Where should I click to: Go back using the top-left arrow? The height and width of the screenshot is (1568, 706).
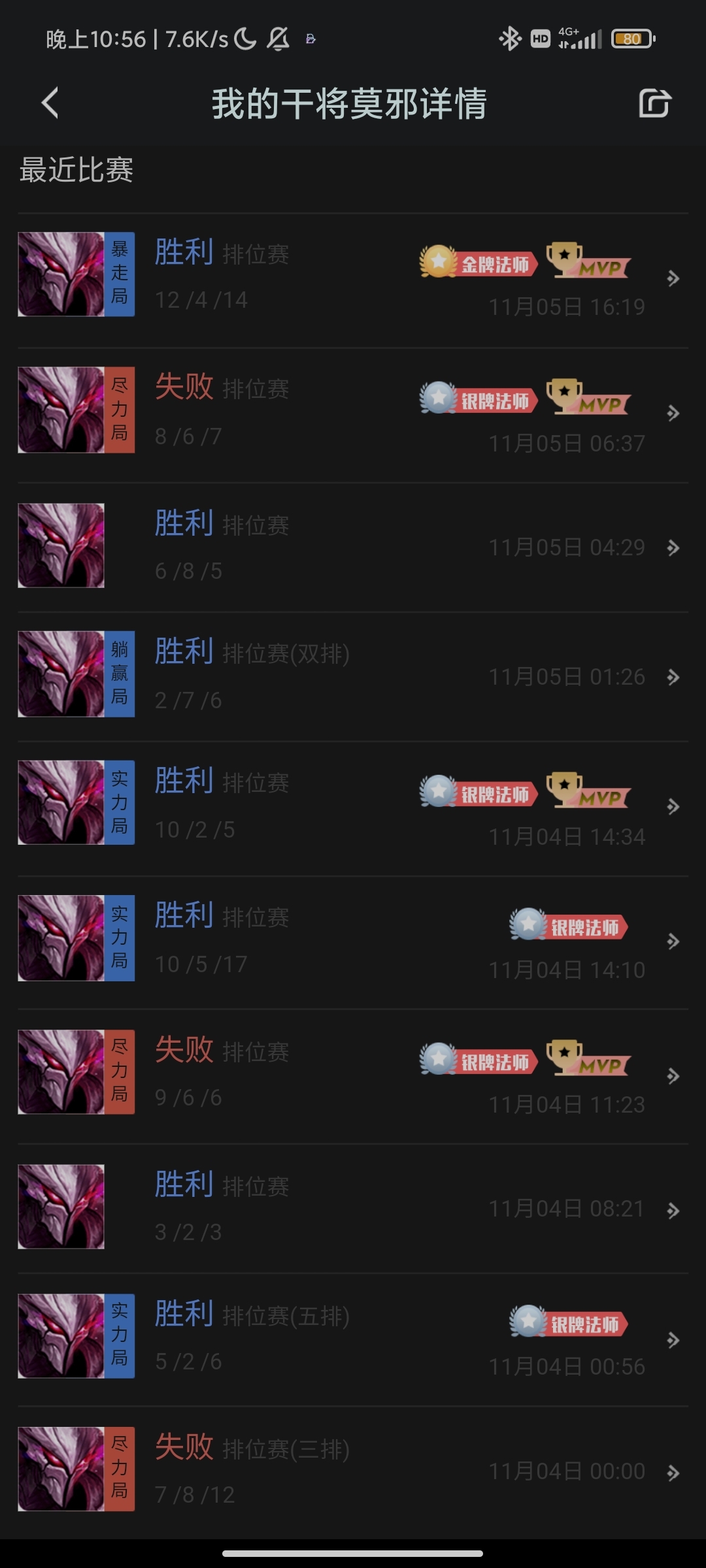tap(50, 103)
